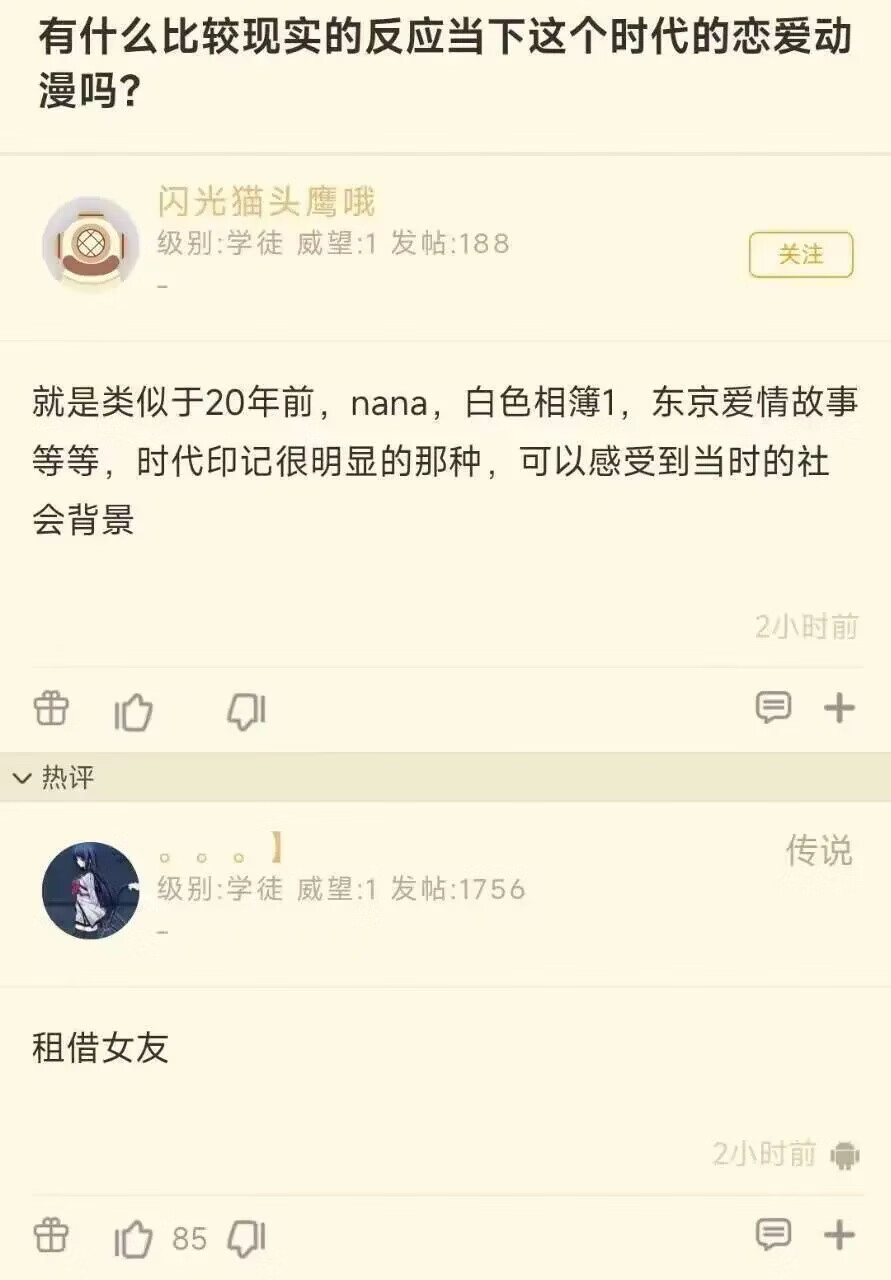Send a gift to the main post
Image resolution: width=891 pixels, height=1280 pixels.
(51, 710)
